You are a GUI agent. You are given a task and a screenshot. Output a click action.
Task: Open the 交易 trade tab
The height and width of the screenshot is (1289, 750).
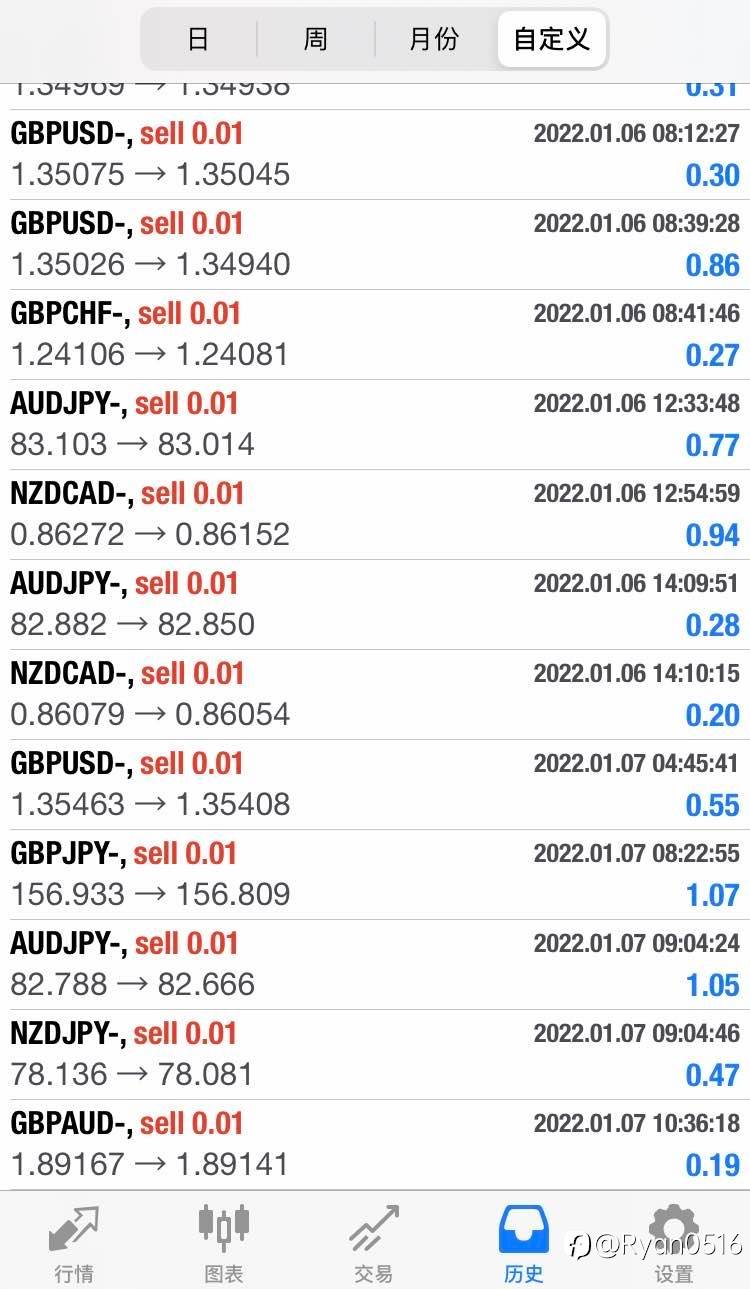[374, 1243]
